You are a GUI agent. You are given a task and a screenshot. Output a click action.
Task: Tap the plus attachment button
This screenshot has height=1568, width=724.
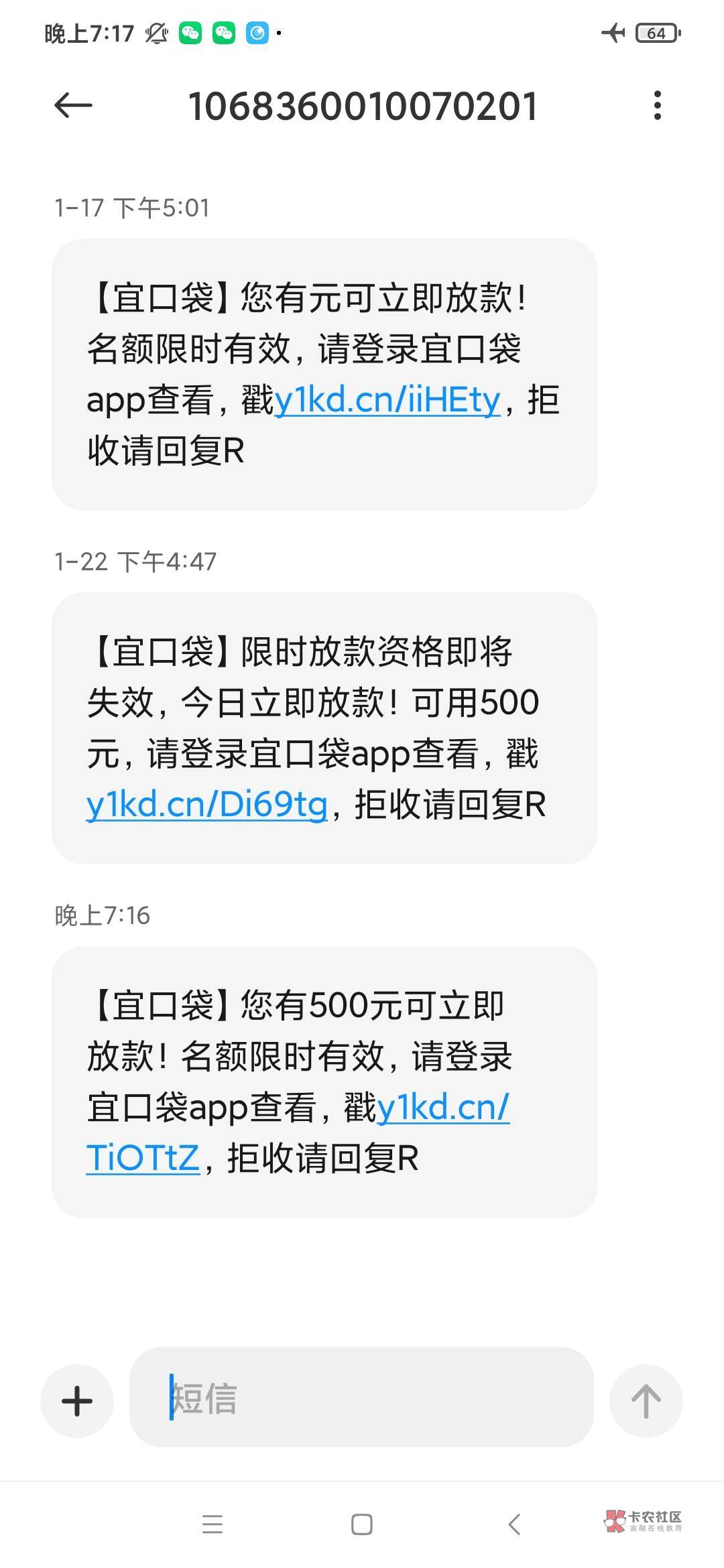(x=77, y=1400)
